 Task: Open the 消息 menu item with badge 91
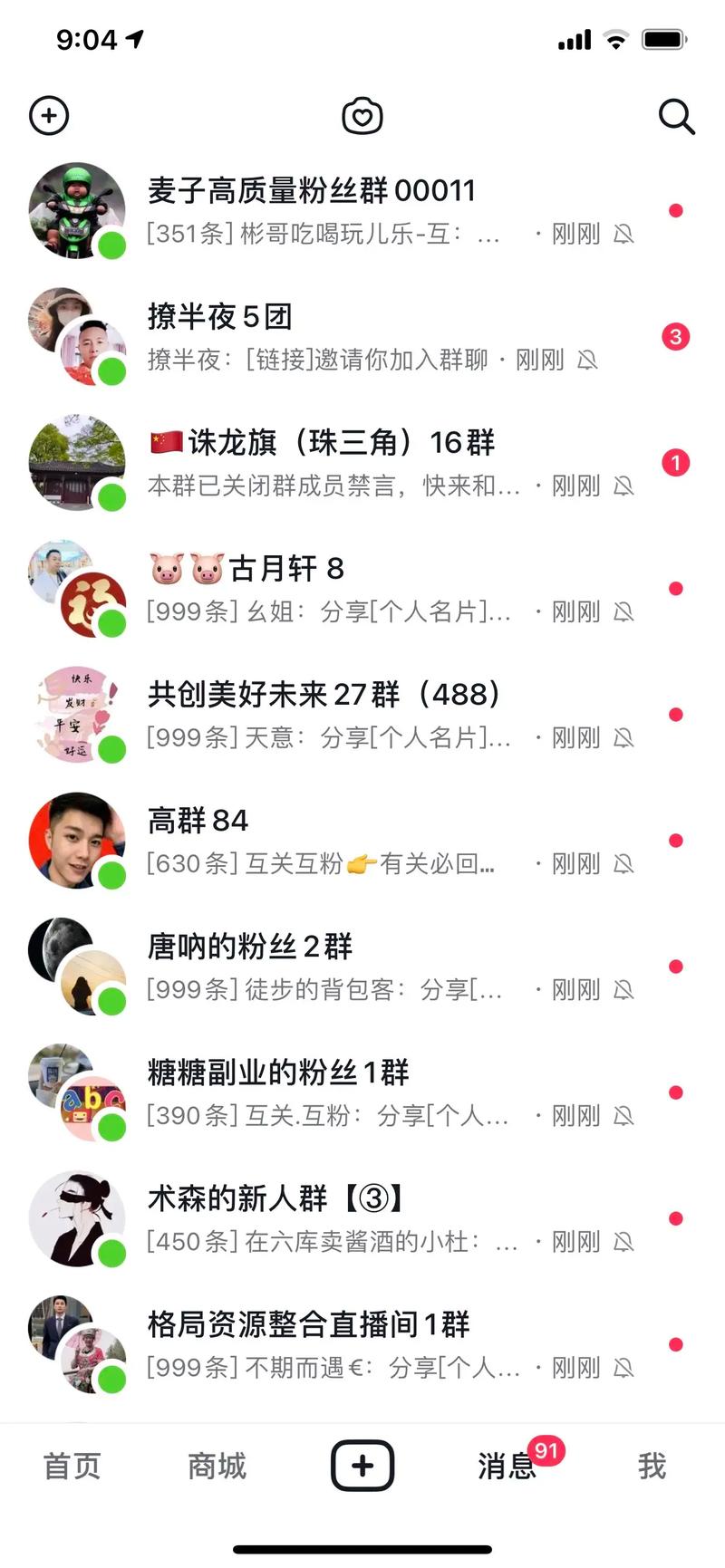(506, 1465)
